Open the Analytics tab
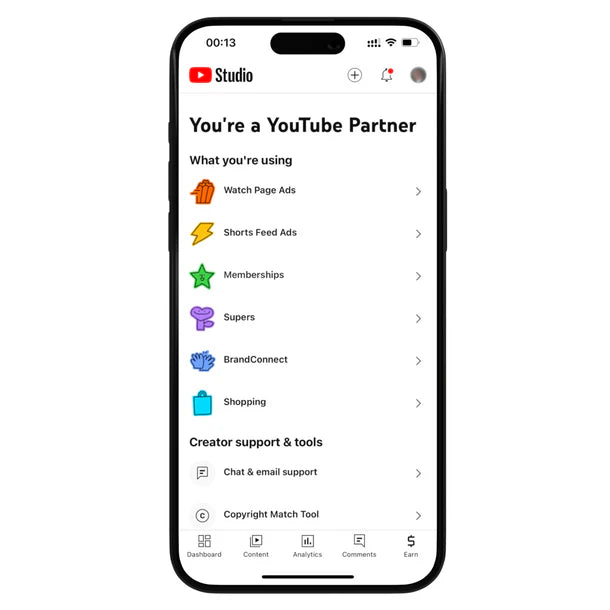610x610 pixels. pyautogui.click(x=307, y=546)
